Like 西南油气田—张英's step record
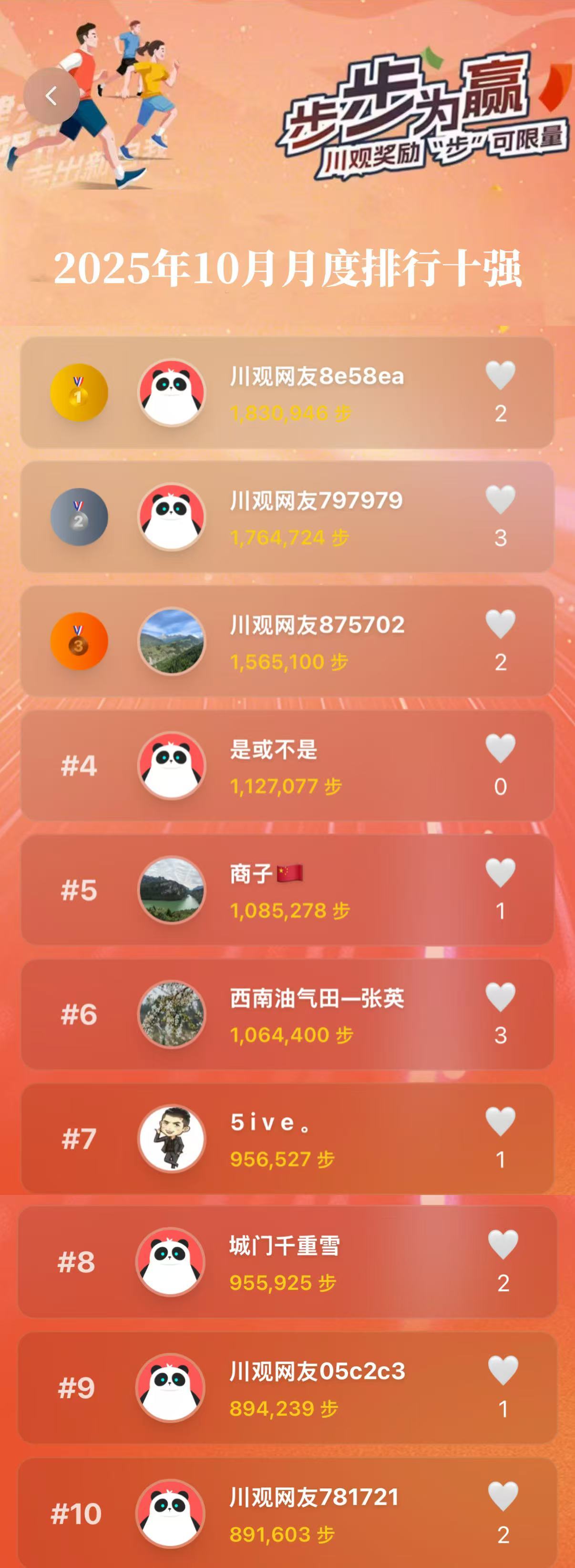575x1568 pixels. [x=500, y=997]
